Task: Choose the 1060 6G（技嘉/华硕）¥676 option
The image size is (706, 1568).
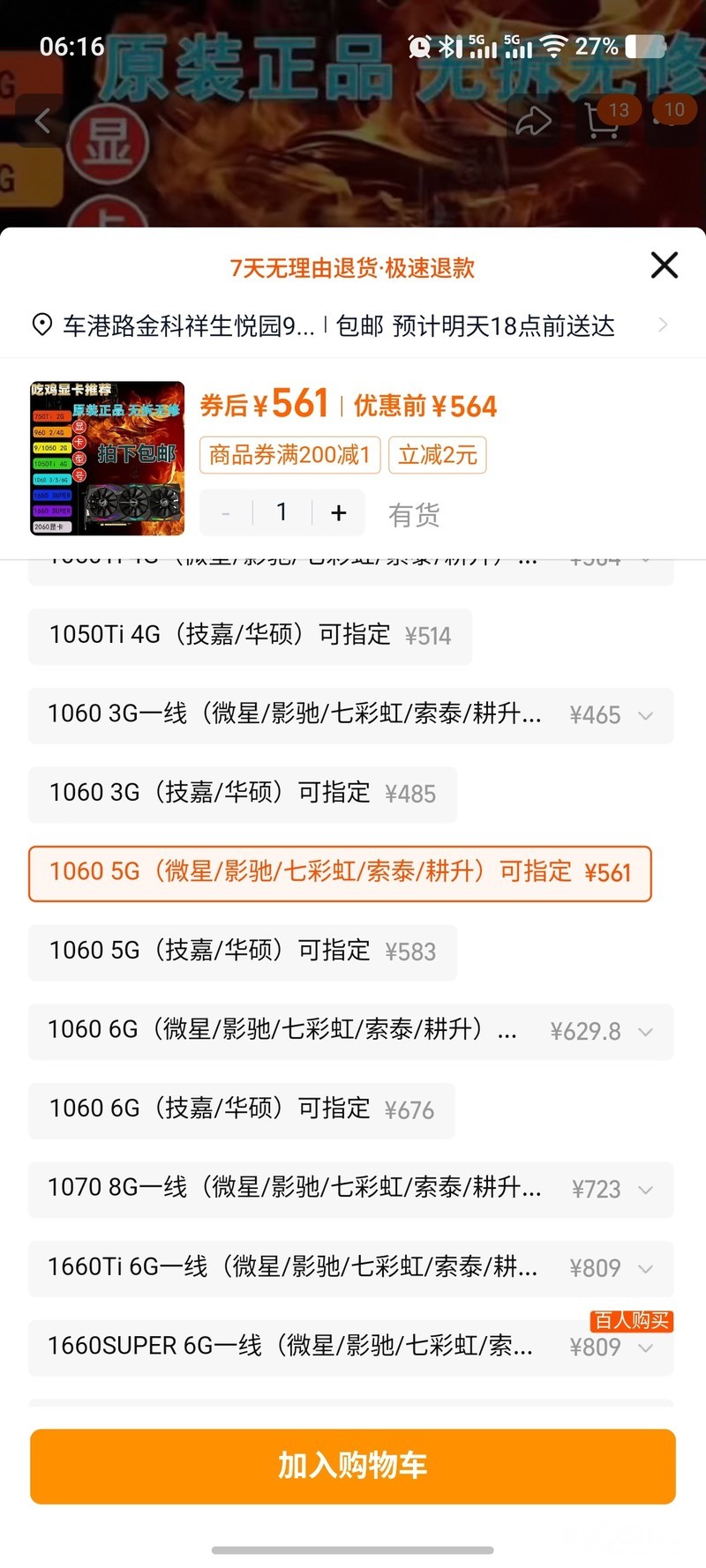Action: (x=241, y=1109)
